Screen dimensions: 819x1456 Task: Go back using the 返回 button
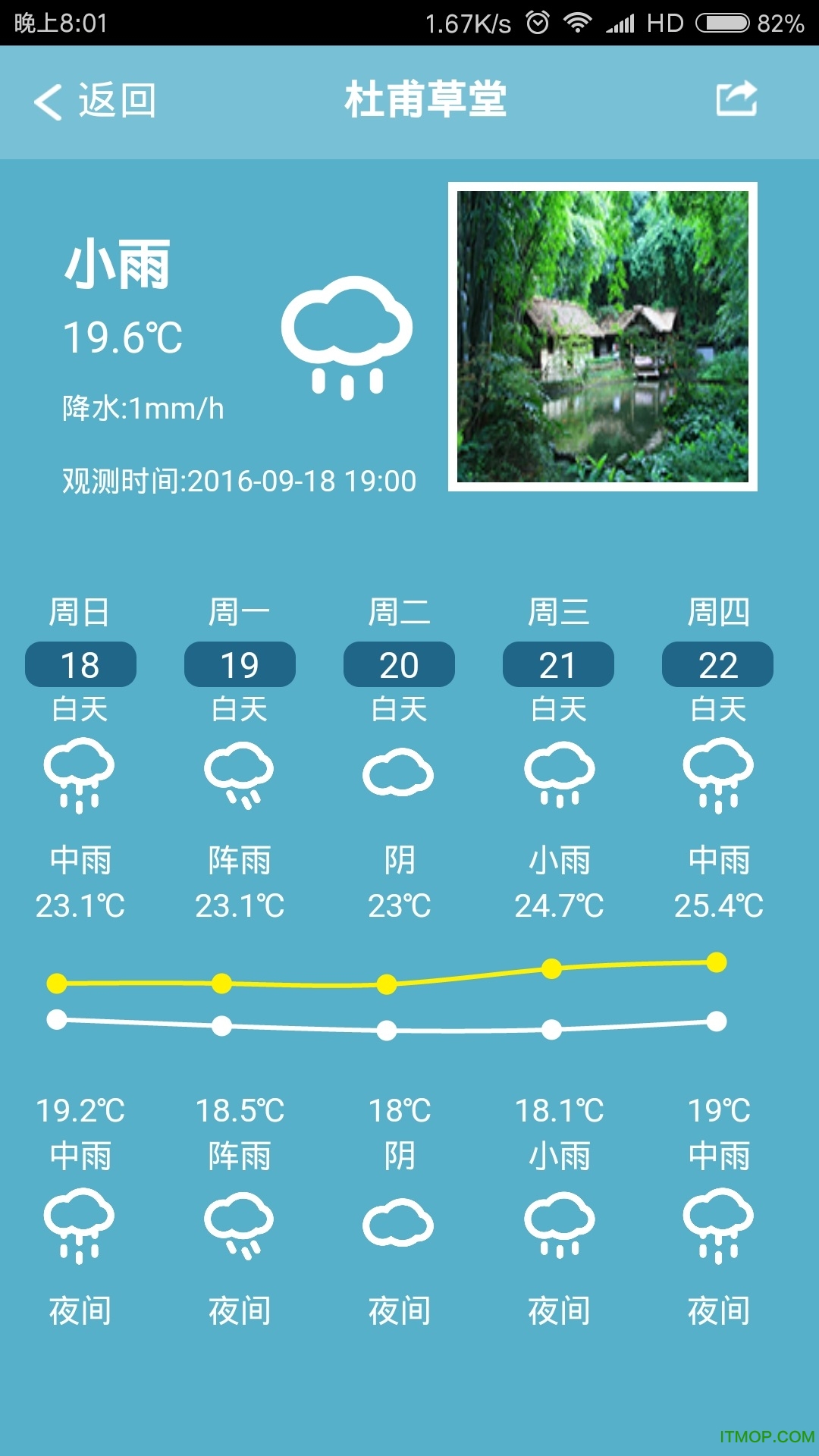pyautogui.click(x=95, y=101)
